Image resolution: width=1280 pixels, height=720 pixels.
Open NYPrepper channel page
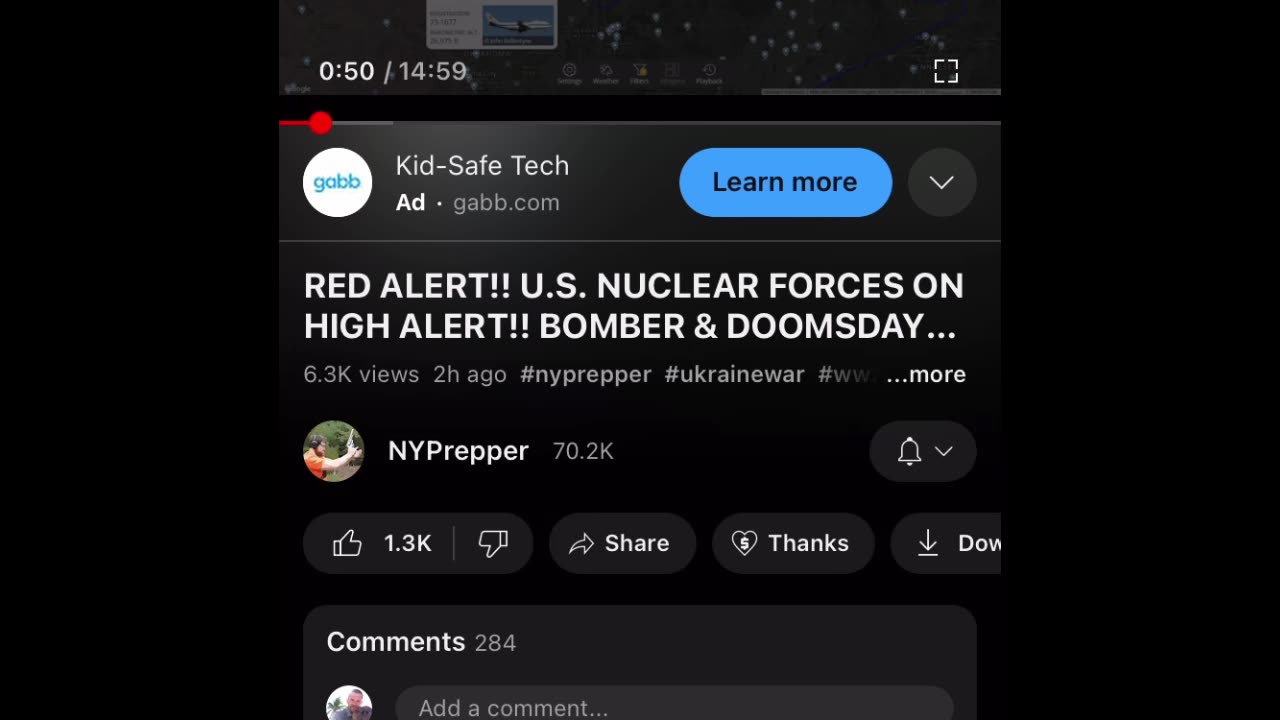pos(457,451)
